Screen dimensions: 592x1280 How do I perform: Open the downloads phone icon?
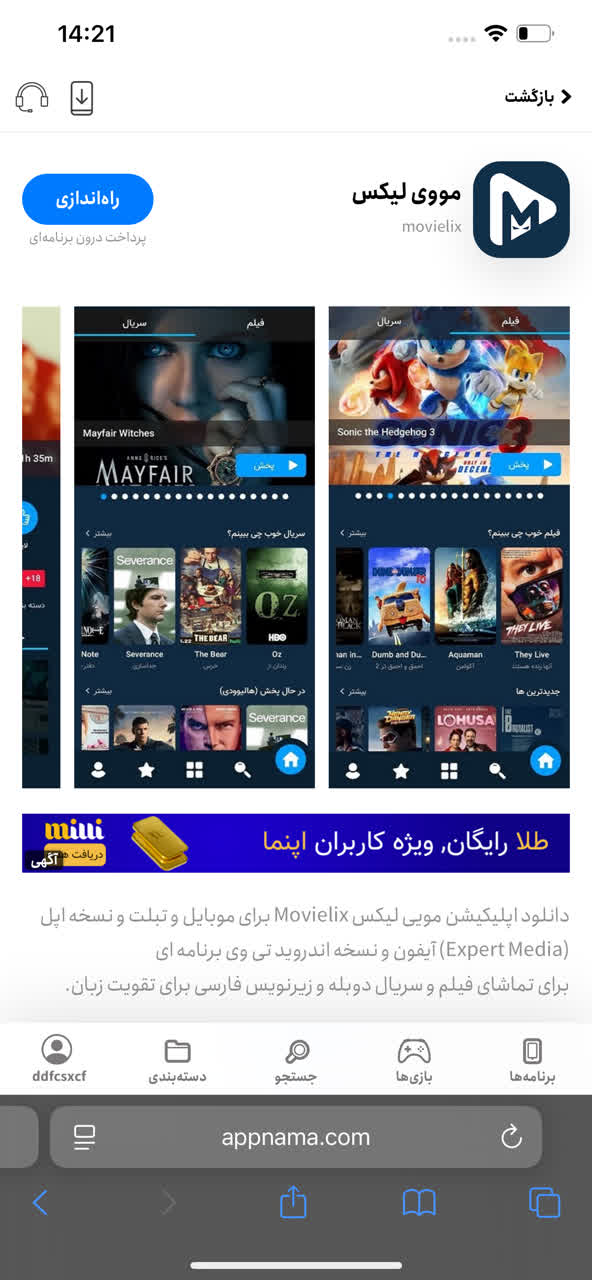point(82,97)
